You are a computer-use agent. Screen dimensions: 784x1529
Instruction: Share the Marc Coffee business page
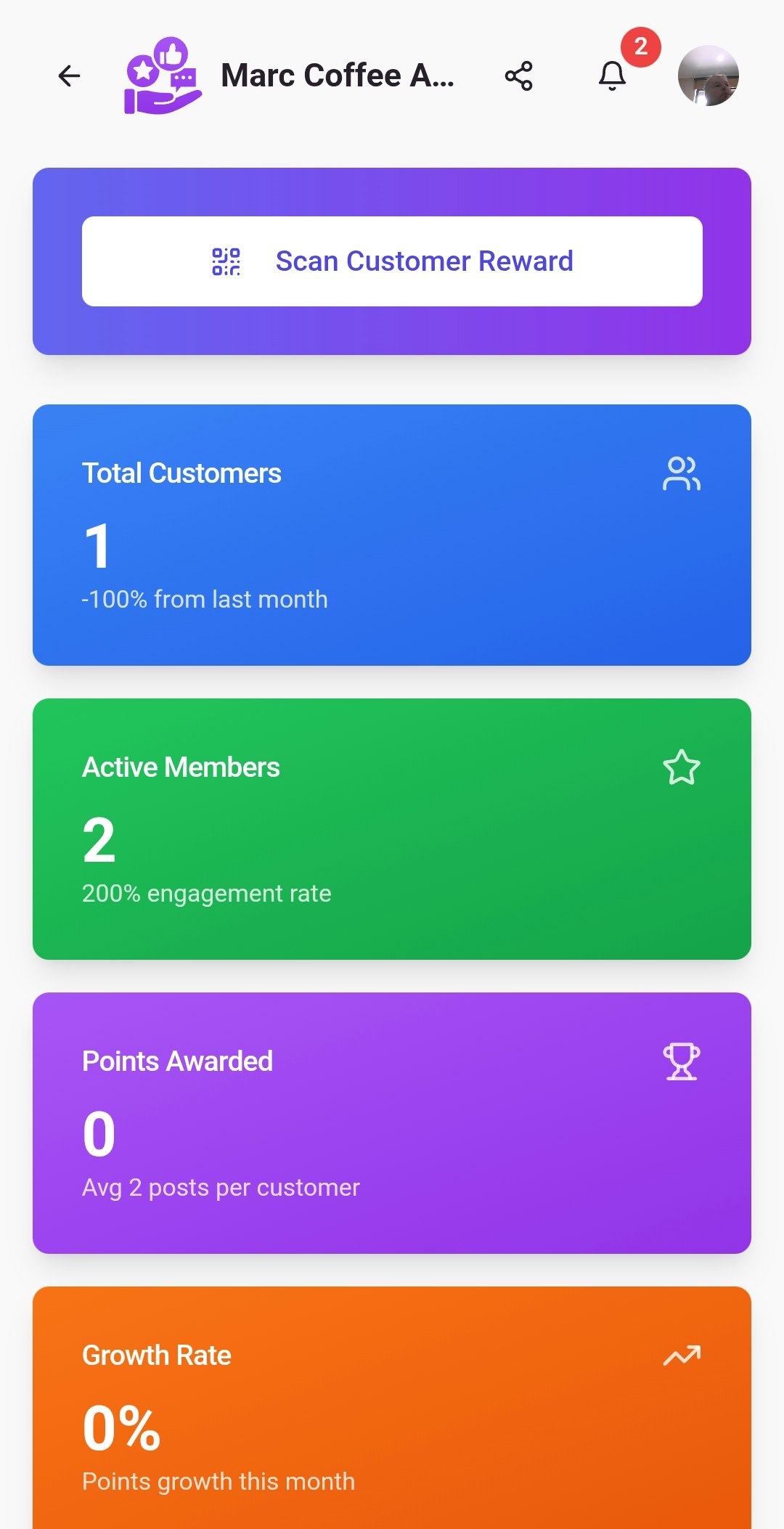(x=518, y=76)
